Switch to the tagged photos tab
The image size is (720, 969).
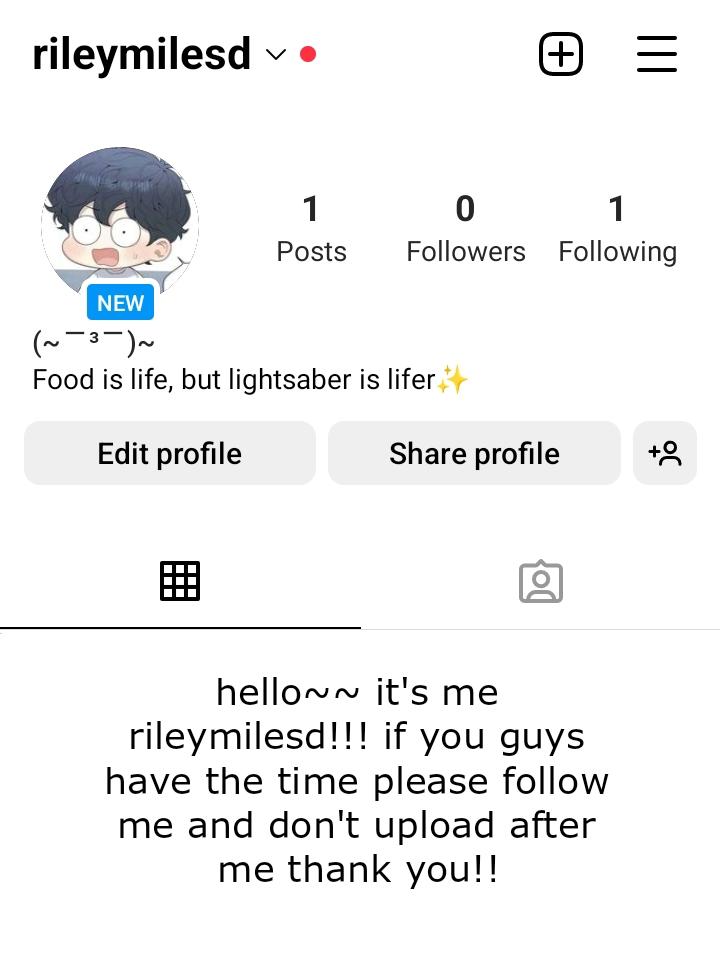541,581
